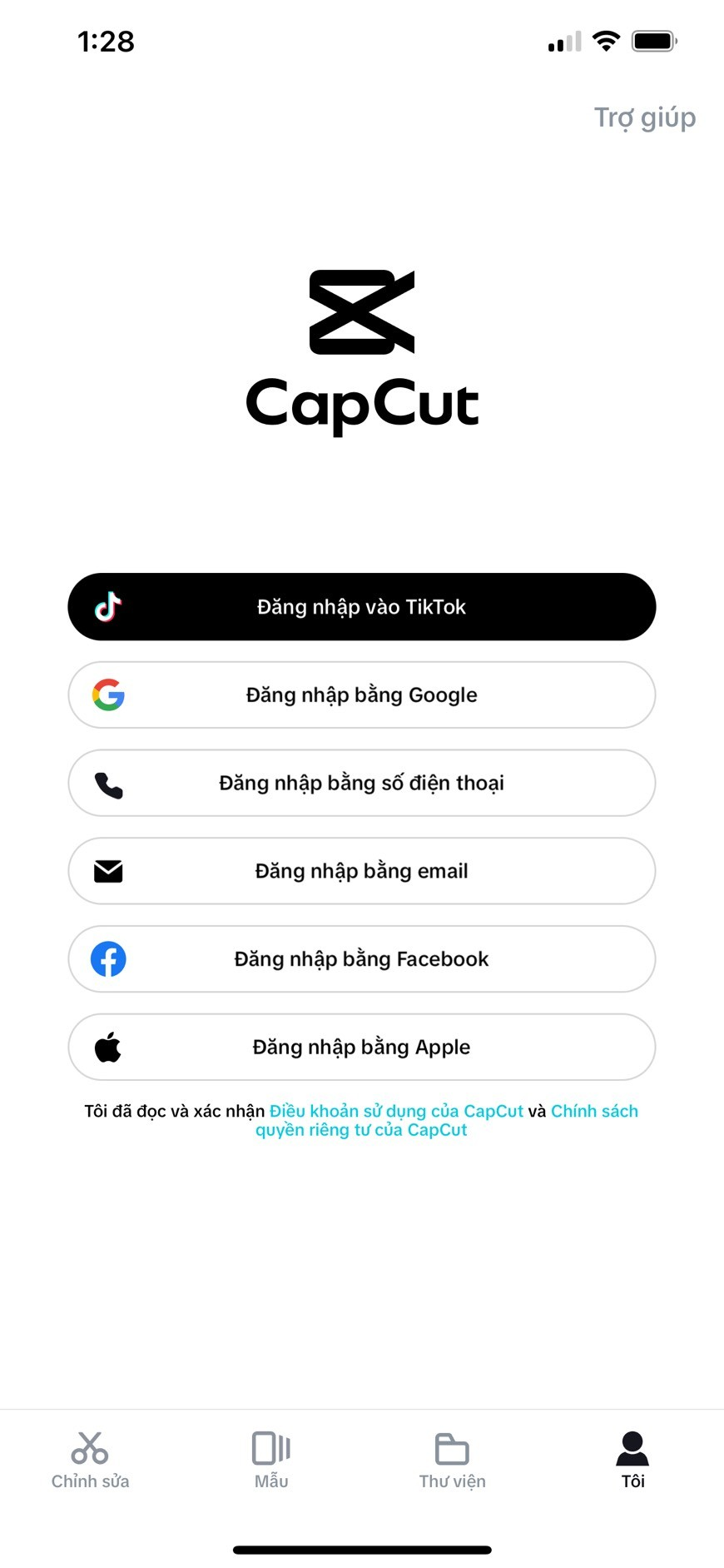The width and height of the screenshot is (724, 1568).
Task: Select Đăng nhập bằng email
Action: click(361, 871)
